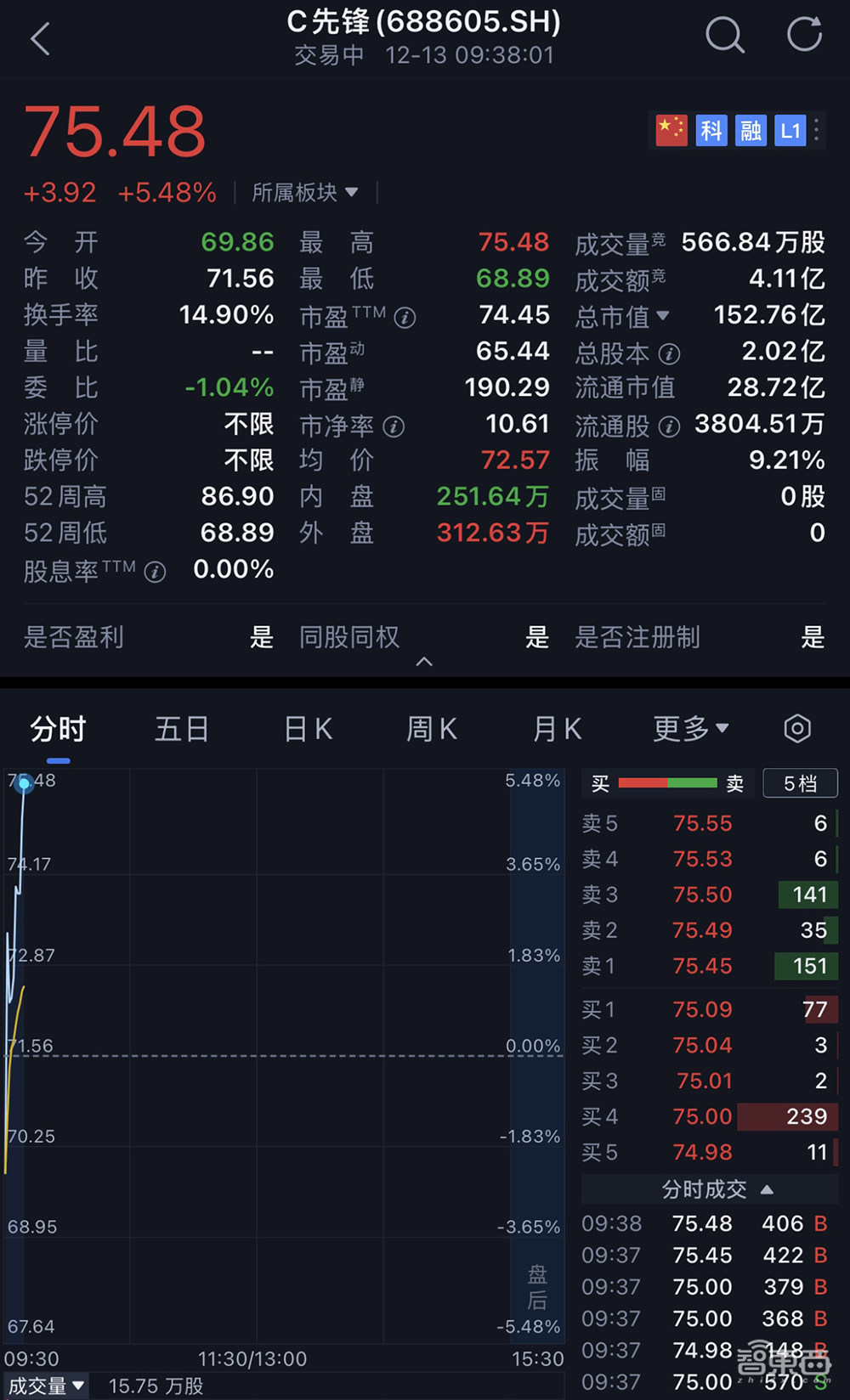Select the 卖3 price 75.50
The width and height of the screenshot is (850, 1400).
tap(702, 895)
